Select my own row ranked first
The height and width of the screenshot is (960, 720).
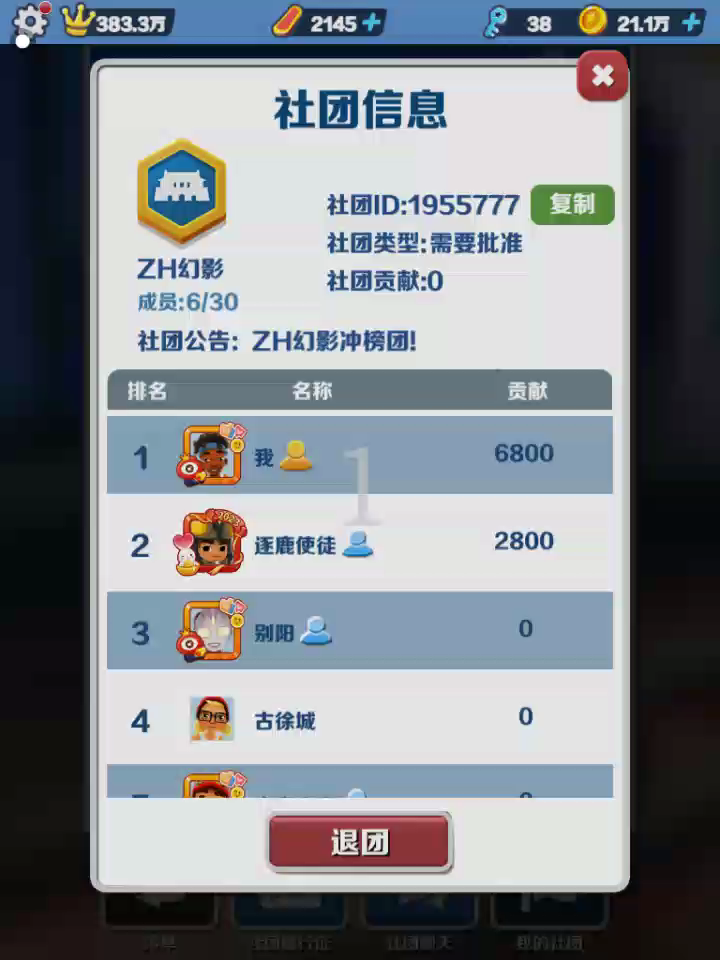pos(359,457)
